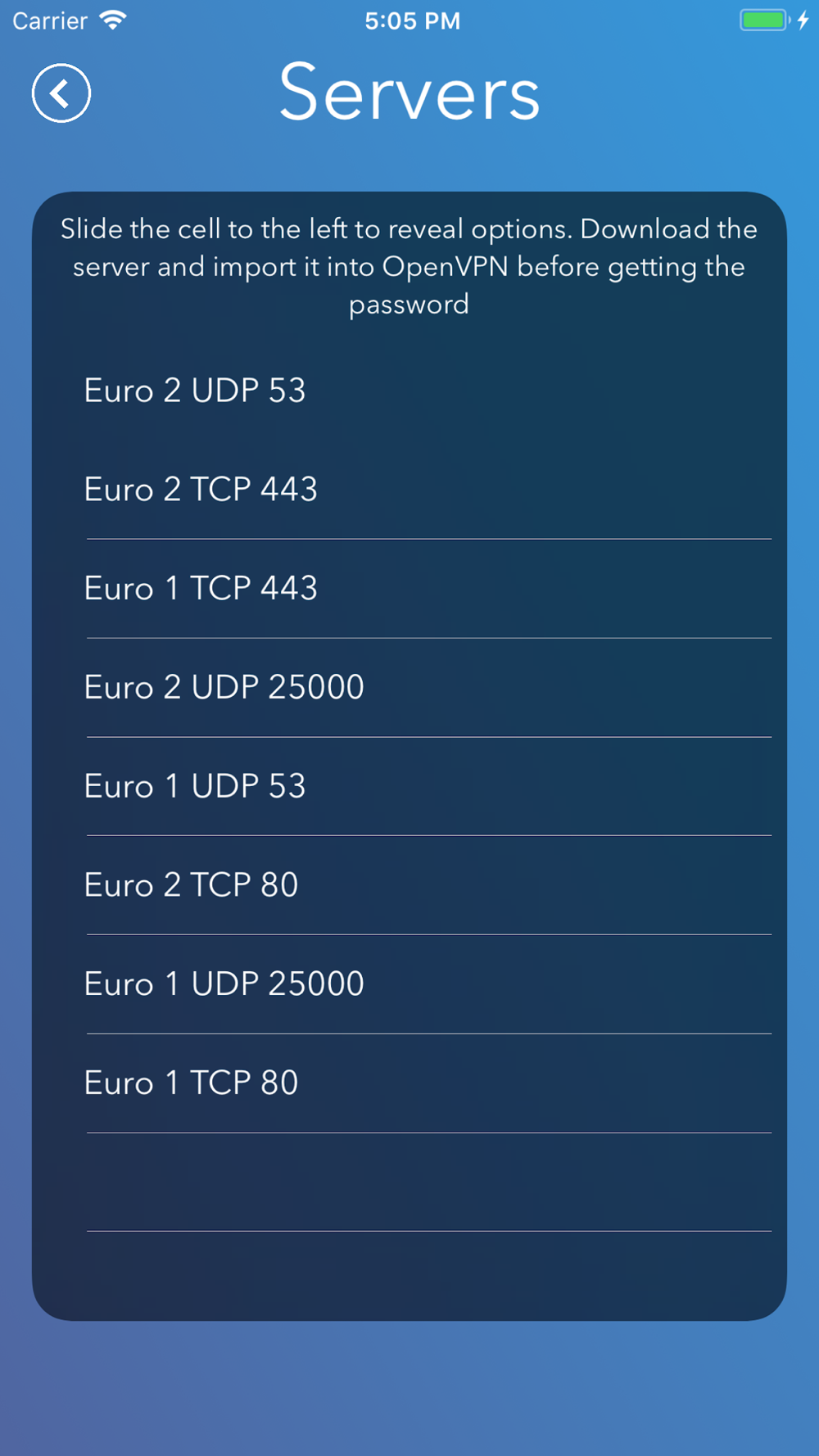Choose the Euro 1 TCP 443 server
The image size is (819, 1456).
[x=409, y=589]
